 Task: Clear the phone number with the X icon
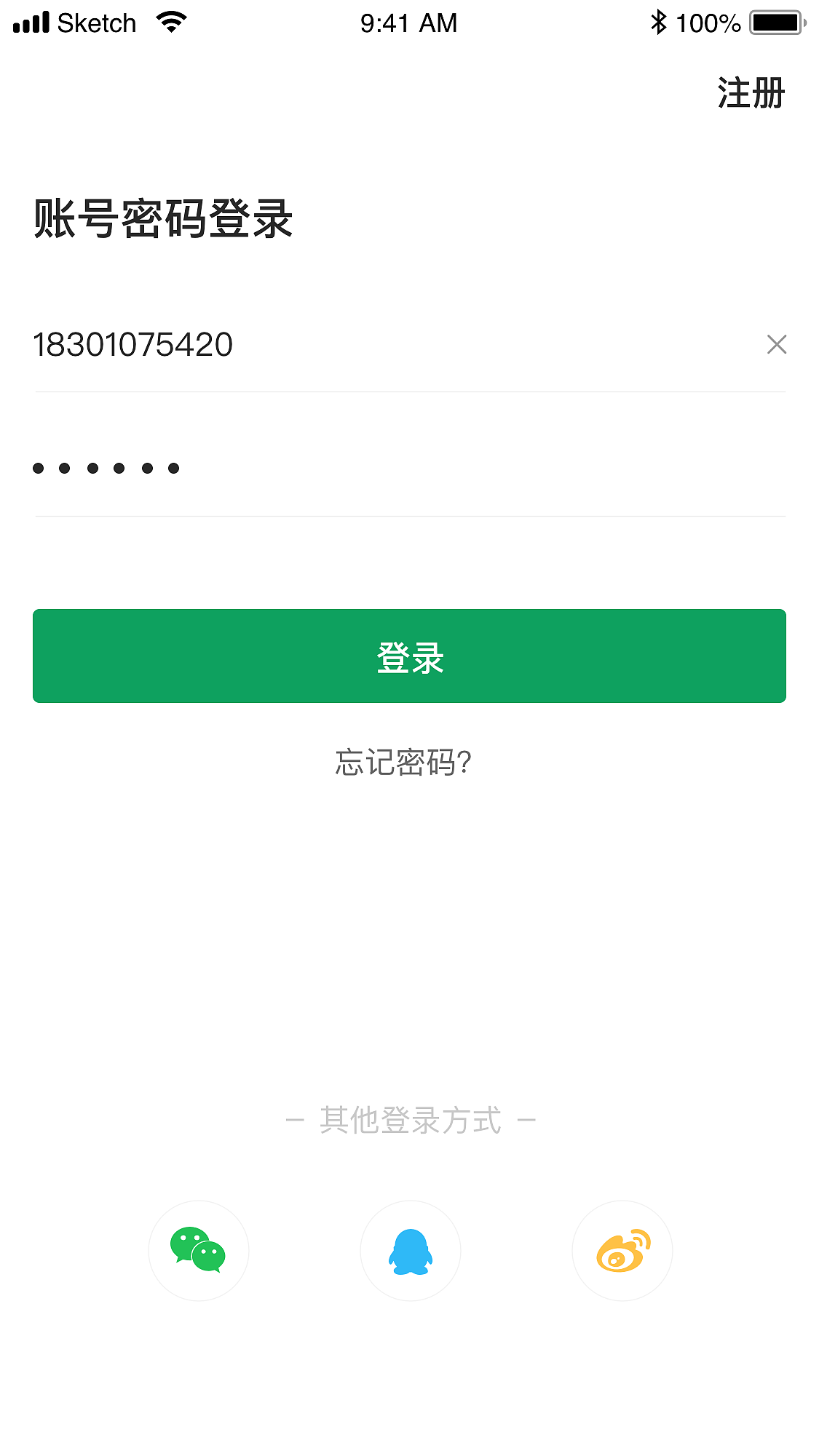click(x=776, y=344)
